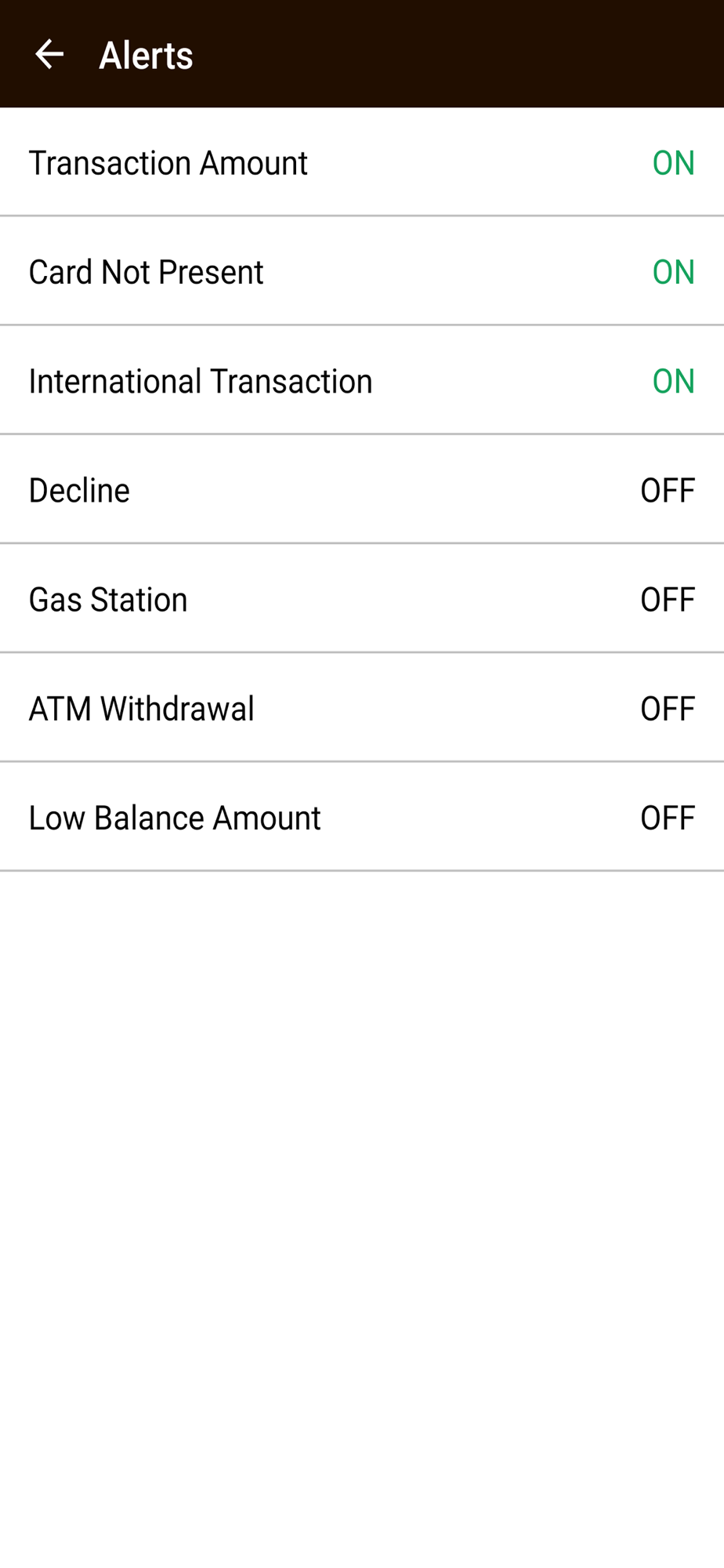Select the International Transaction alert row
The height and width of the screenshot is (1568, 724).
coord(362,380)
